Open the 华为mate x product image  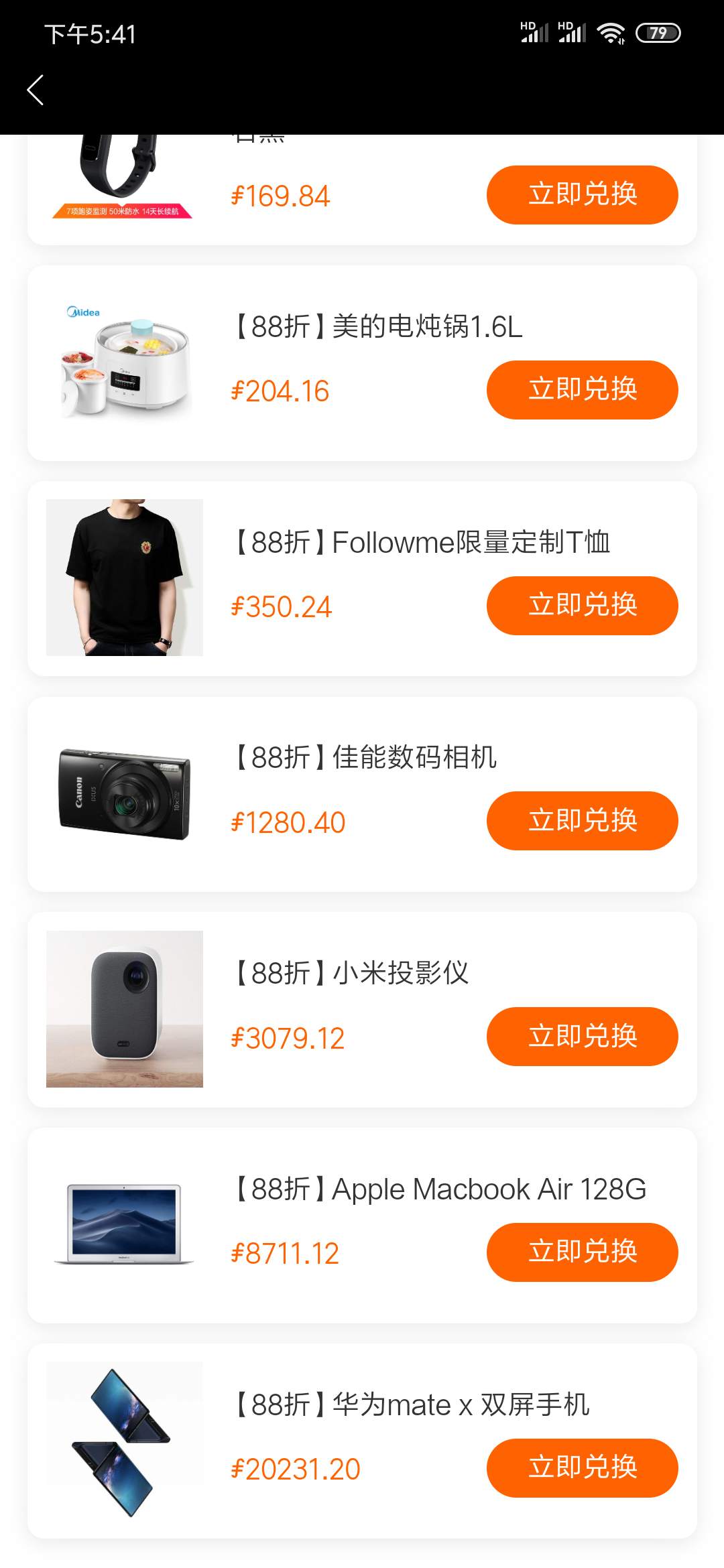[x=125, y=1440]
